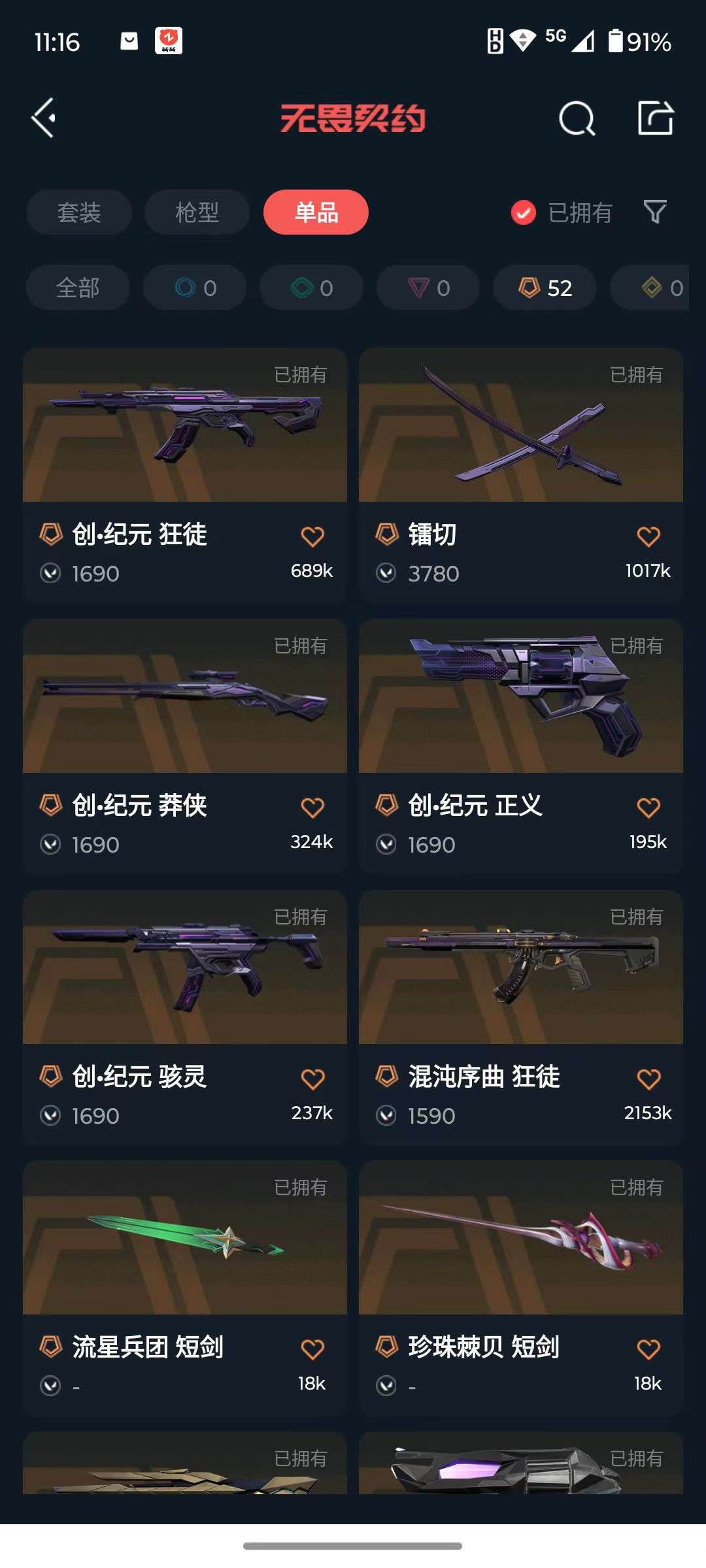Screen dimensions: 706x1568
Task: Switch to the 套装 tab
Action: [78, 212]
